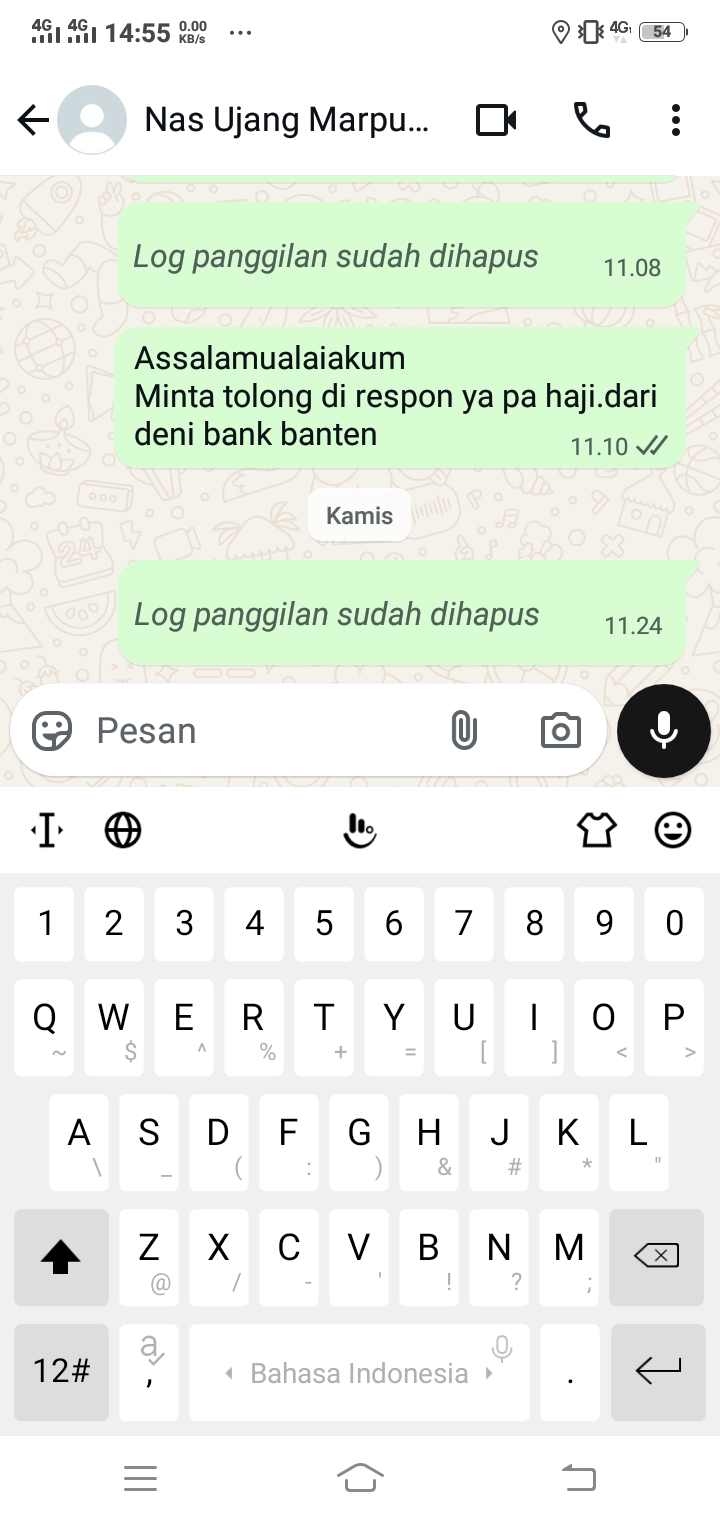Start a video call
The height and width of the screenshot is (1520, 720).
tap(496, 120)
